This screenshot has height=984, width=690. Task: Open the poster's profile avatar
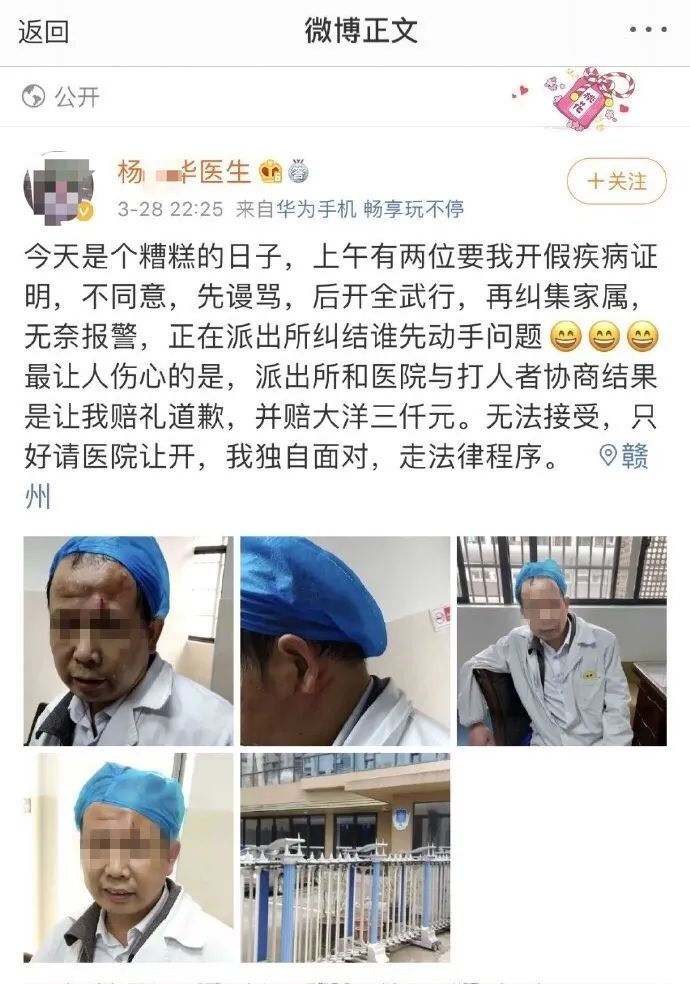click(x=58, y=187)
